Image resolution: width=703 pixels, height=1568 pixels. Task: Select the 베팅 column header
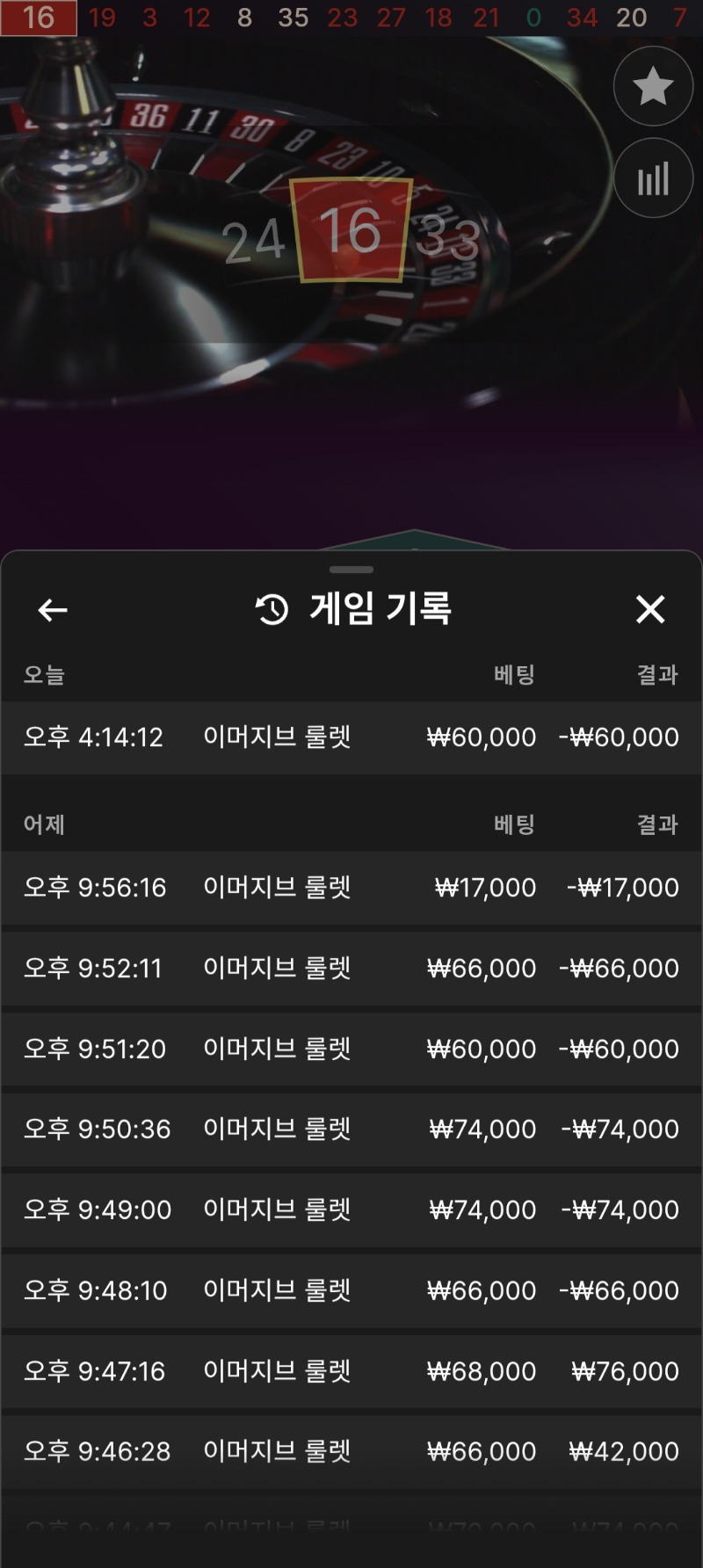click(516, 675)
